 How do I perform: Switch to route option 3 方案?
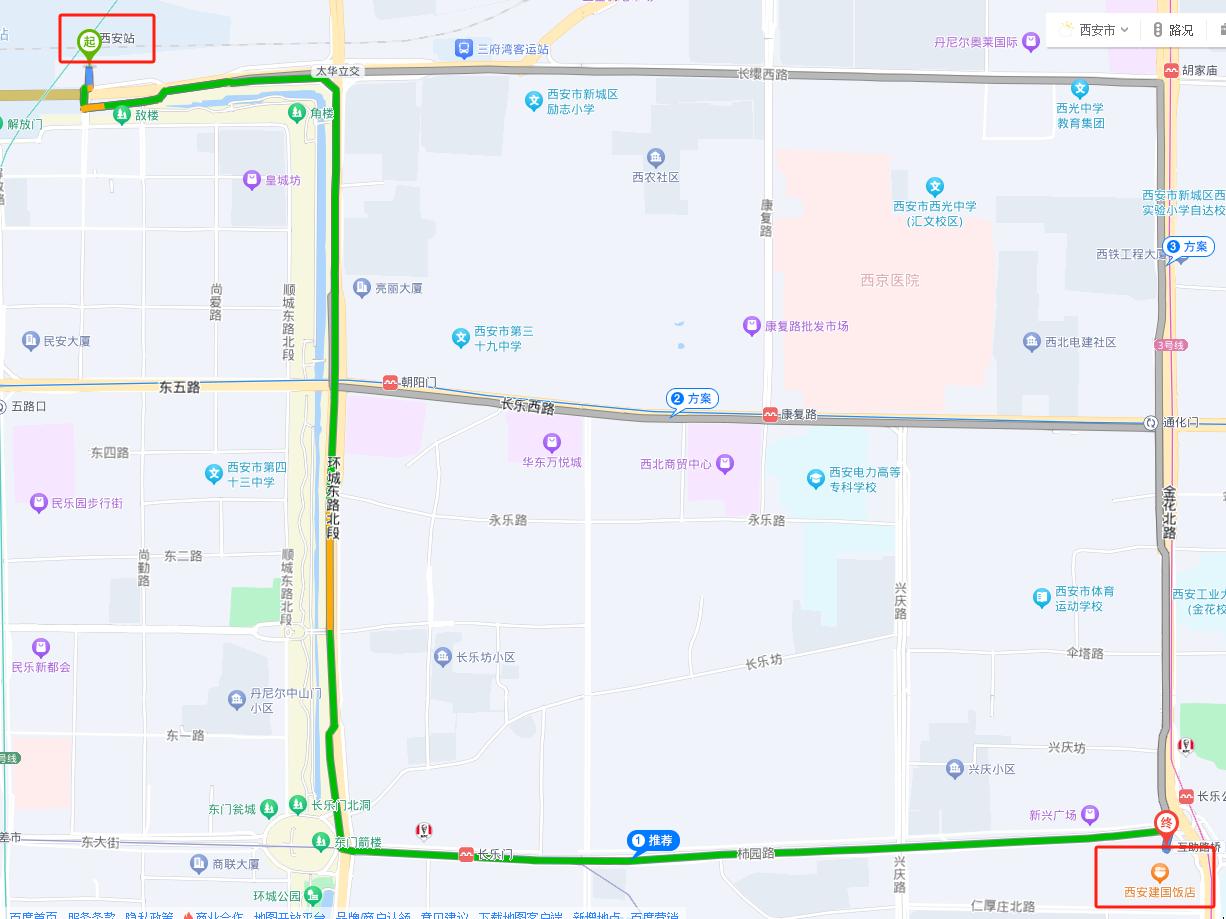pyautogui.click(x=1188, y=246)
